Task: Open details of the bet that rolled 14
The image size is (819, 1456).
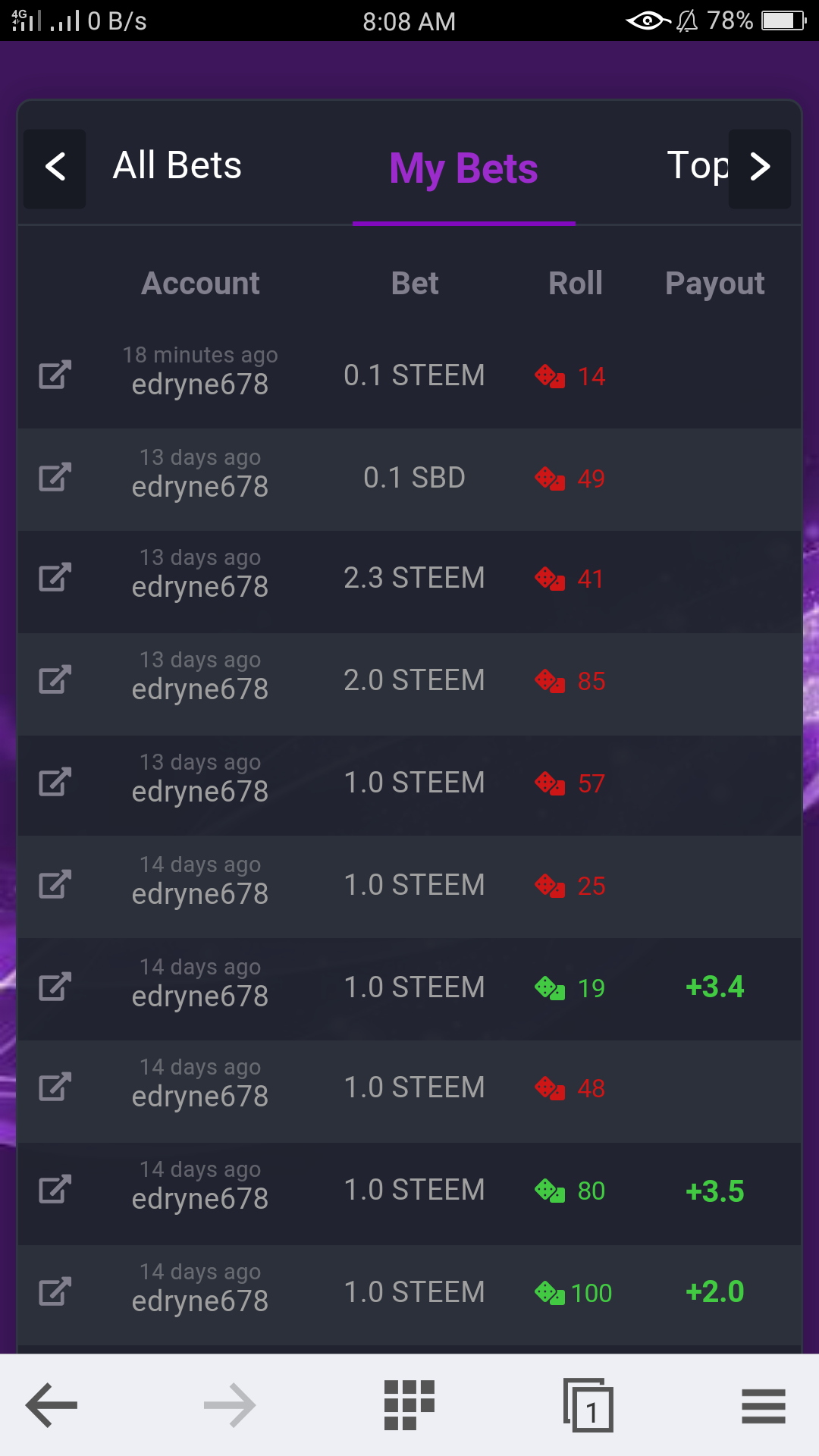Action: pos(55,375)
